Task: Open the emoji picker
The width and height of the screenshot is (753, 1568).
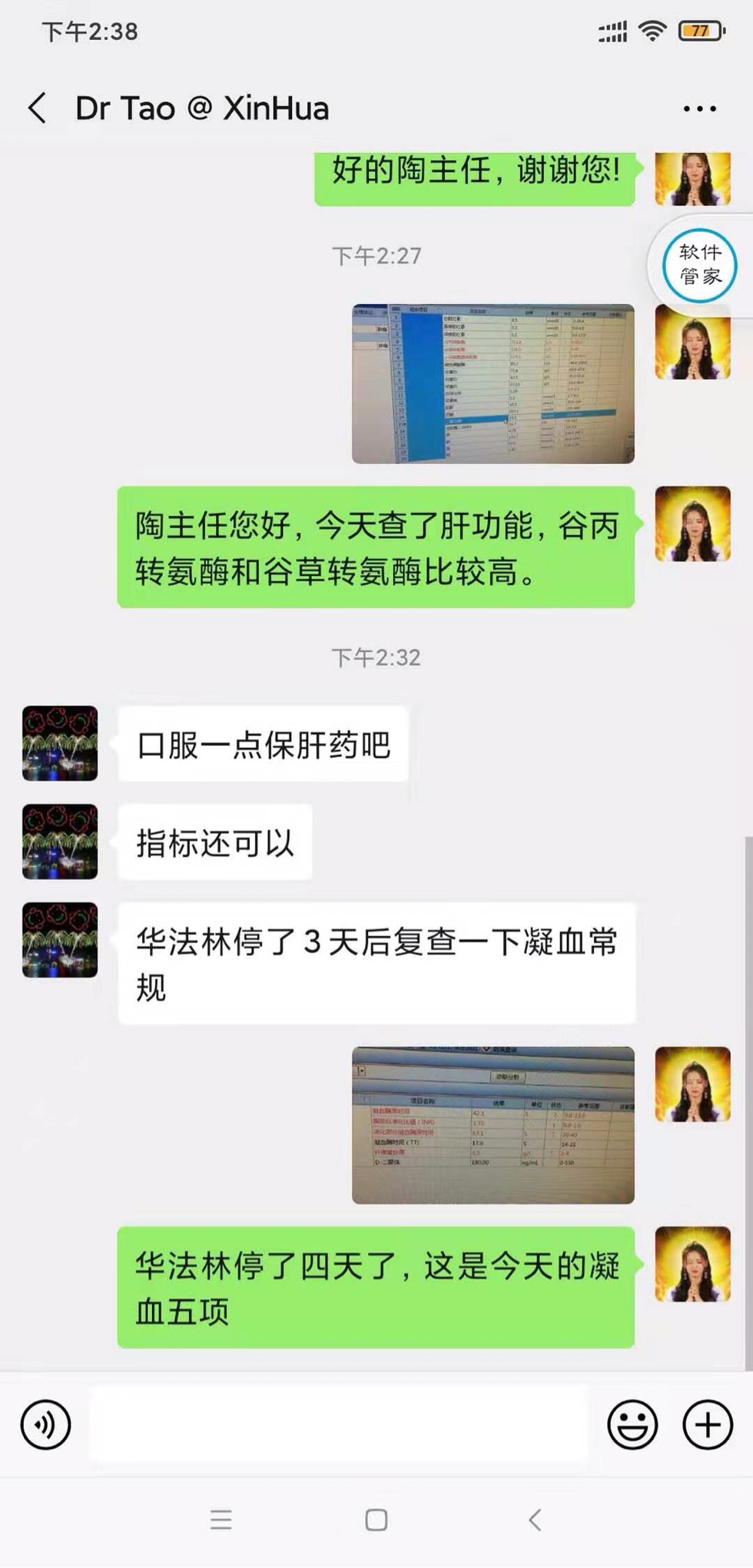Action: [632, 1424]
